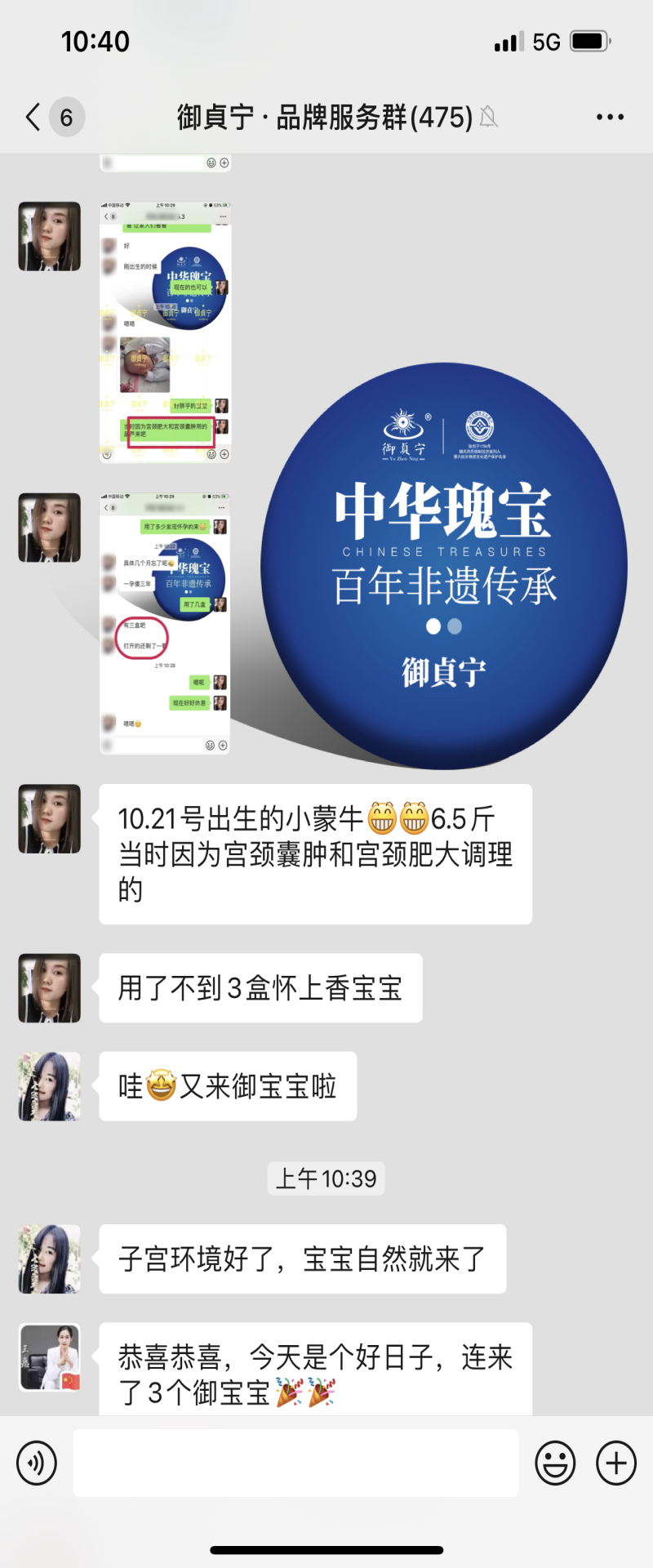The image size is (653, 1568).
Task: Open the plus attachment menu
Action: pyautogui.click(x=616, y=1463)
